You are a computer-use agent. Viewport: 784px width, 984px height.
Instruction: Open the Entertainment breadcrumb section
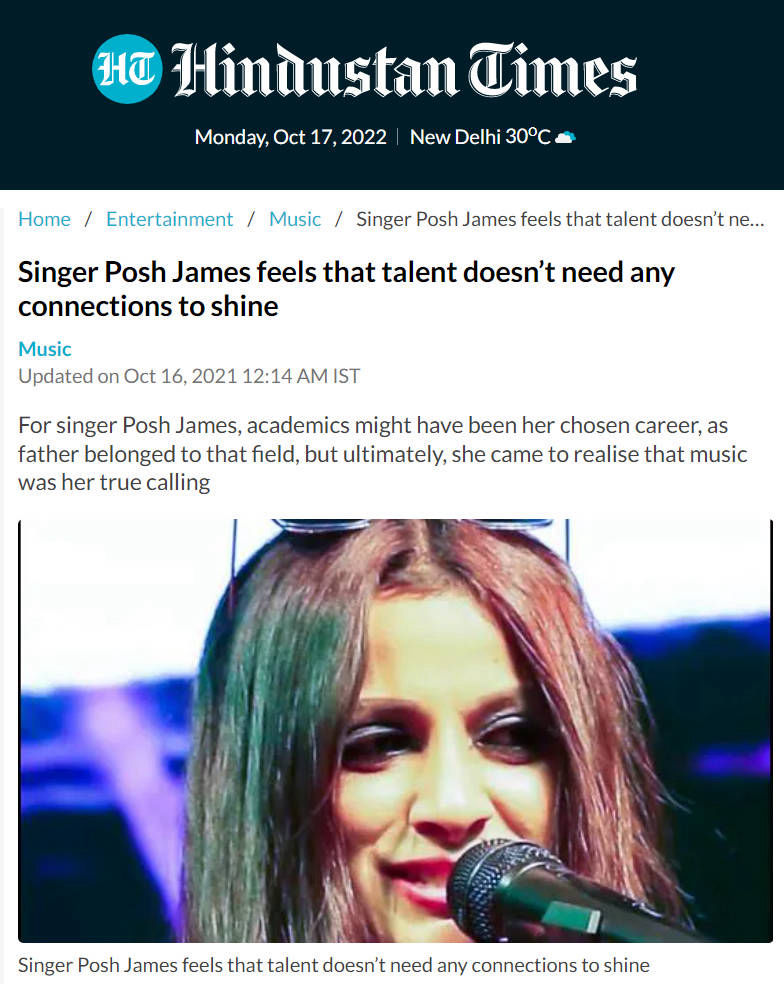click(169, 219)
